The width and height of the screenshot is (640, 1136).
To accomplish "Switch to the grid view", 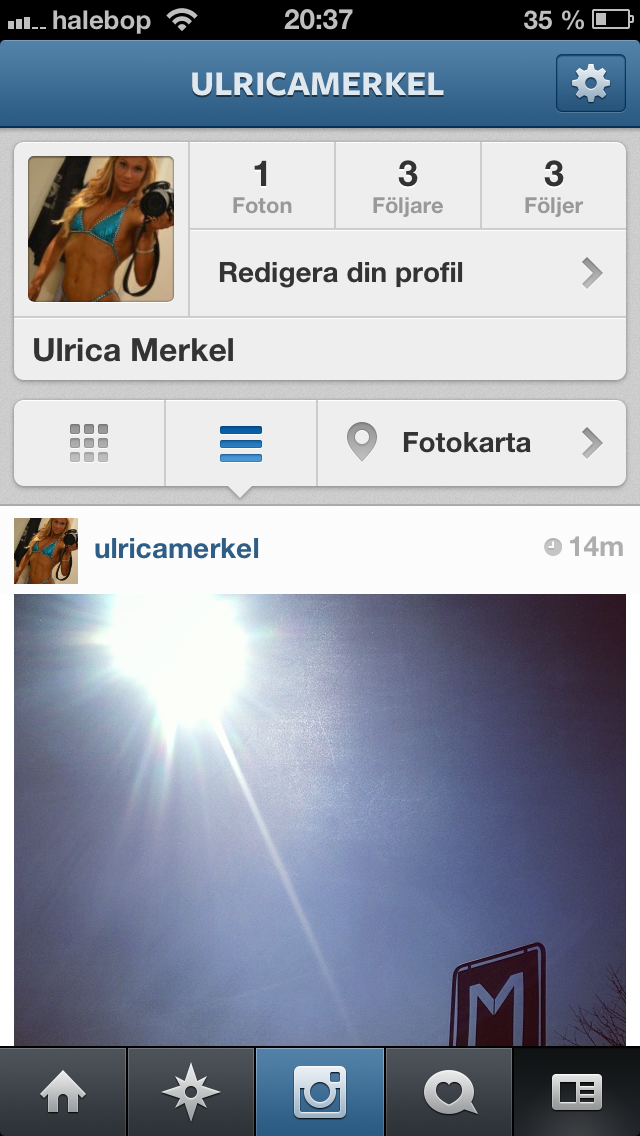I will [x=89, y=443].
